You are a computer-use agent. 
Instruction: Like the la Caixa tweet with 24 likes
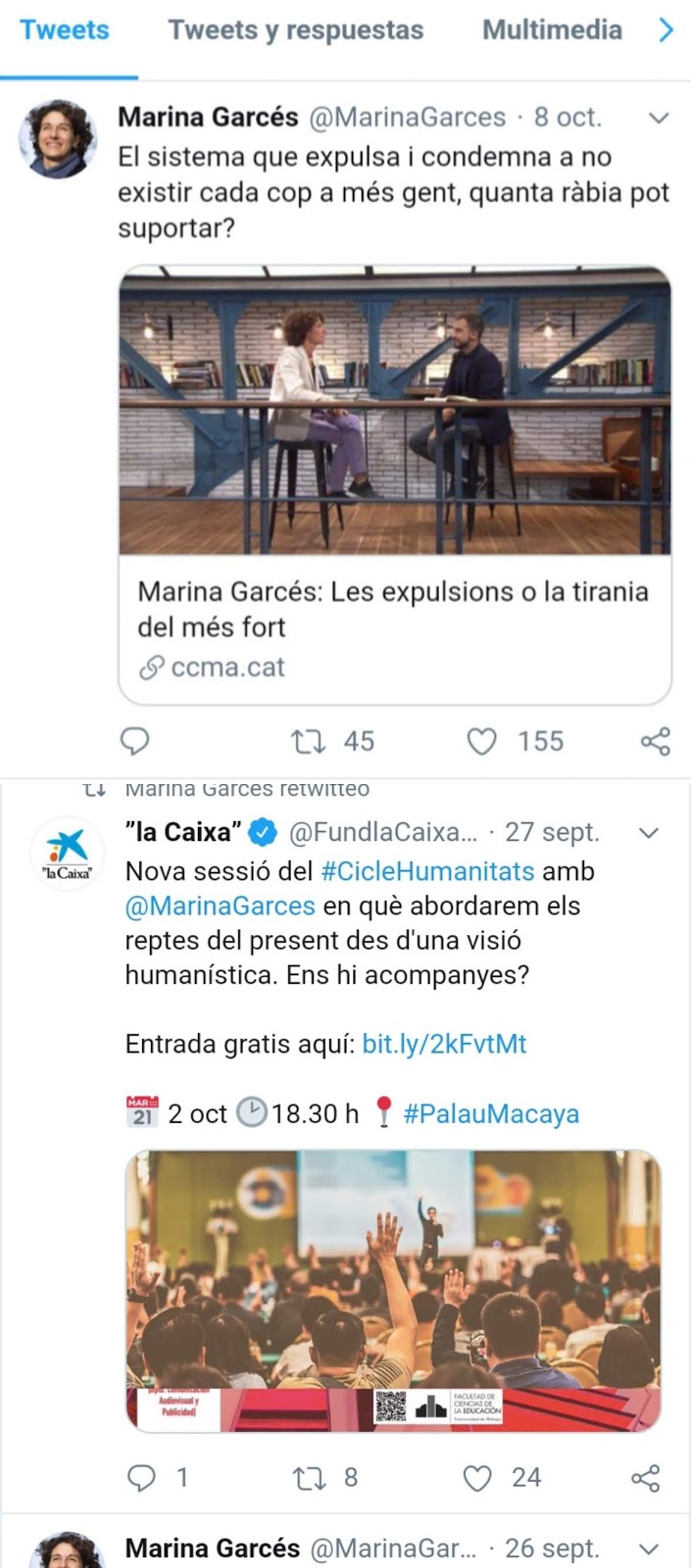(477, 1478)
